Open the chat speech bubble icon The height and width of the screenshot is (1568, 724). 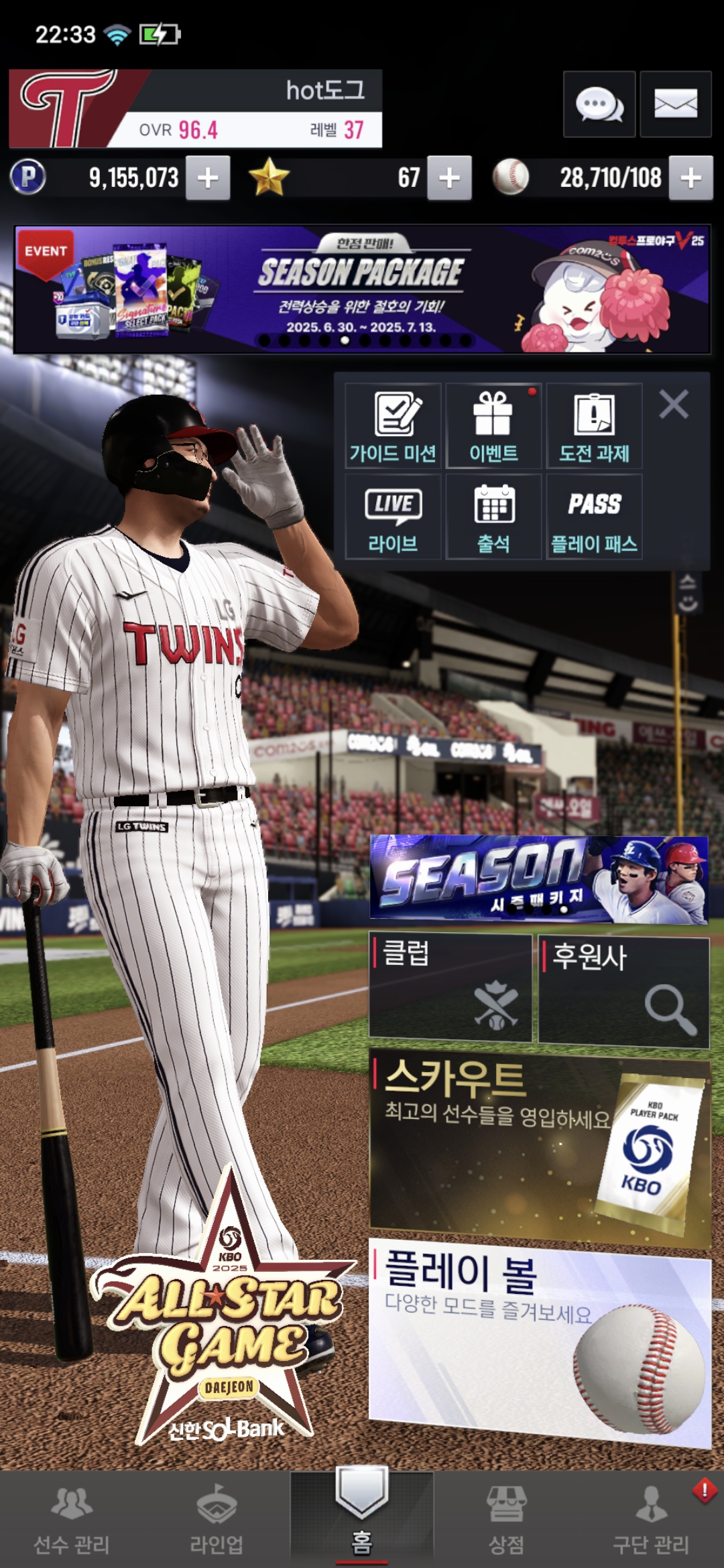click(x=599, y=105)
